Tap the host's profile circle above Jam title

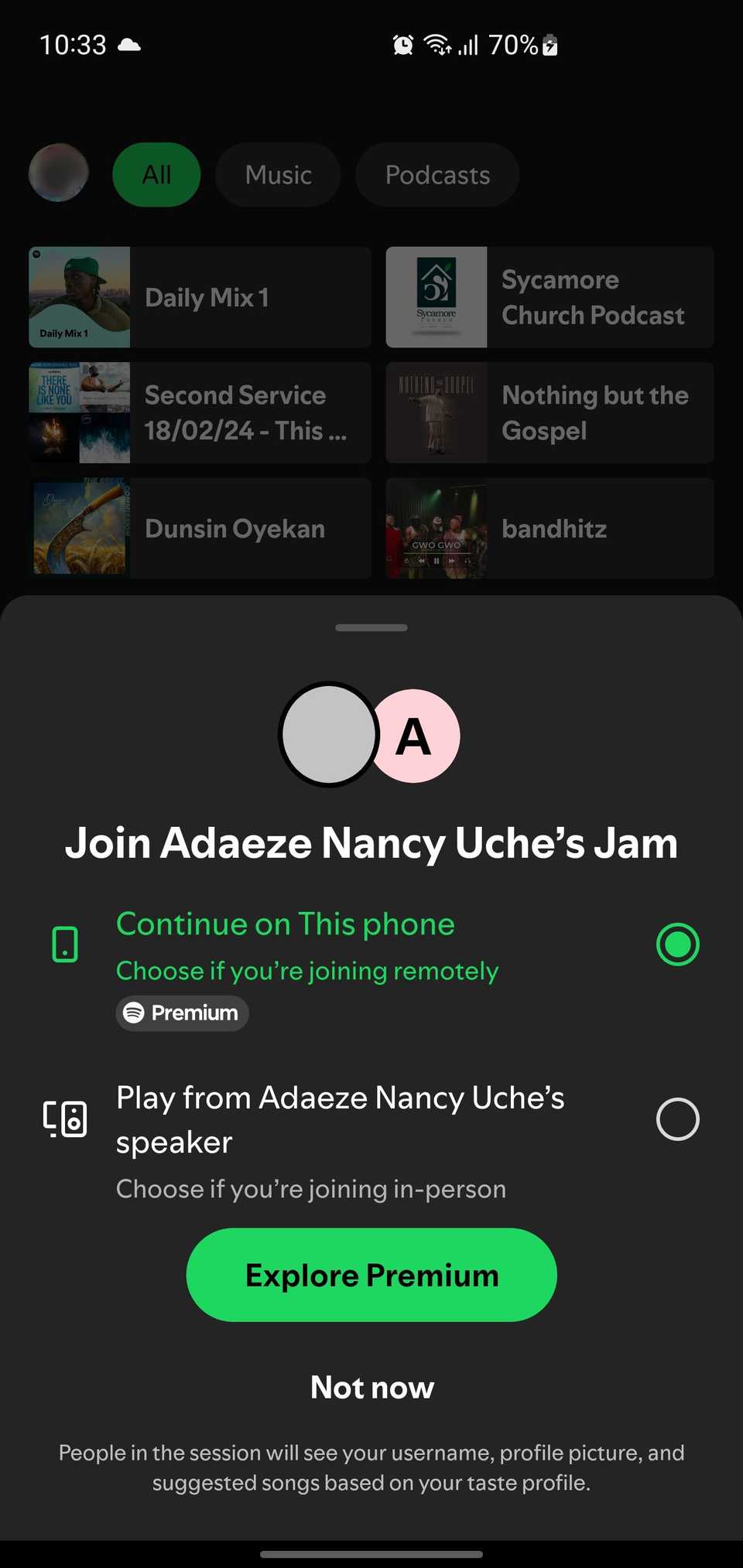(x=328, y=734)
